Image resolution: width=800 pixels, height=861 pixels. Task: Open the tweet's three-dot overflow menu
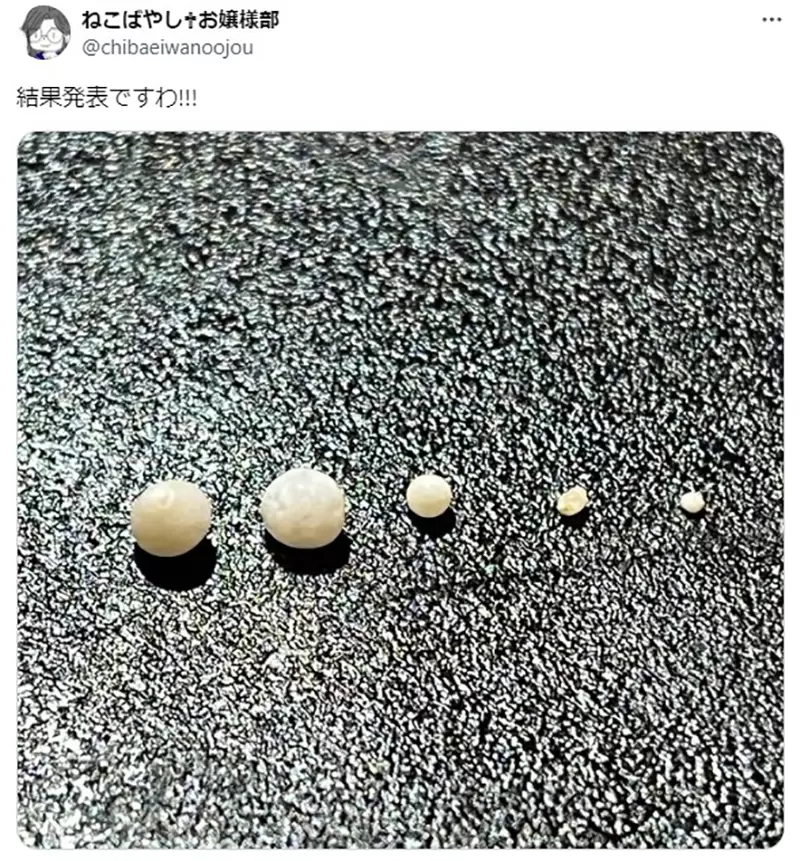tap(771, 20)
